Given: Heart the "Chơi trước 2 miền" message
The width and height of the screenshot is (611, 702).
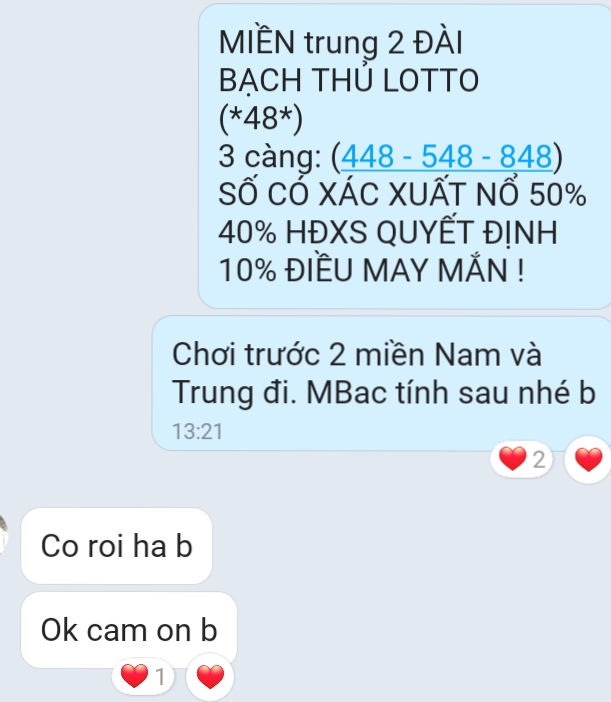Looking at the screenshot, I should click(590, 460).
